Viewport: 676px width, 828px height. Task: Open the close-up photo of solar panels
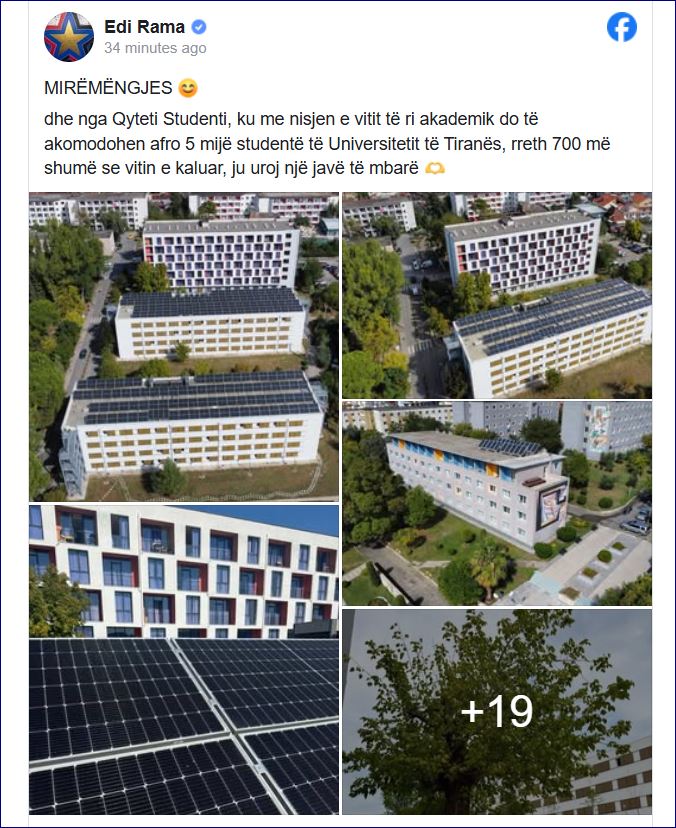[x=185, y=726]
